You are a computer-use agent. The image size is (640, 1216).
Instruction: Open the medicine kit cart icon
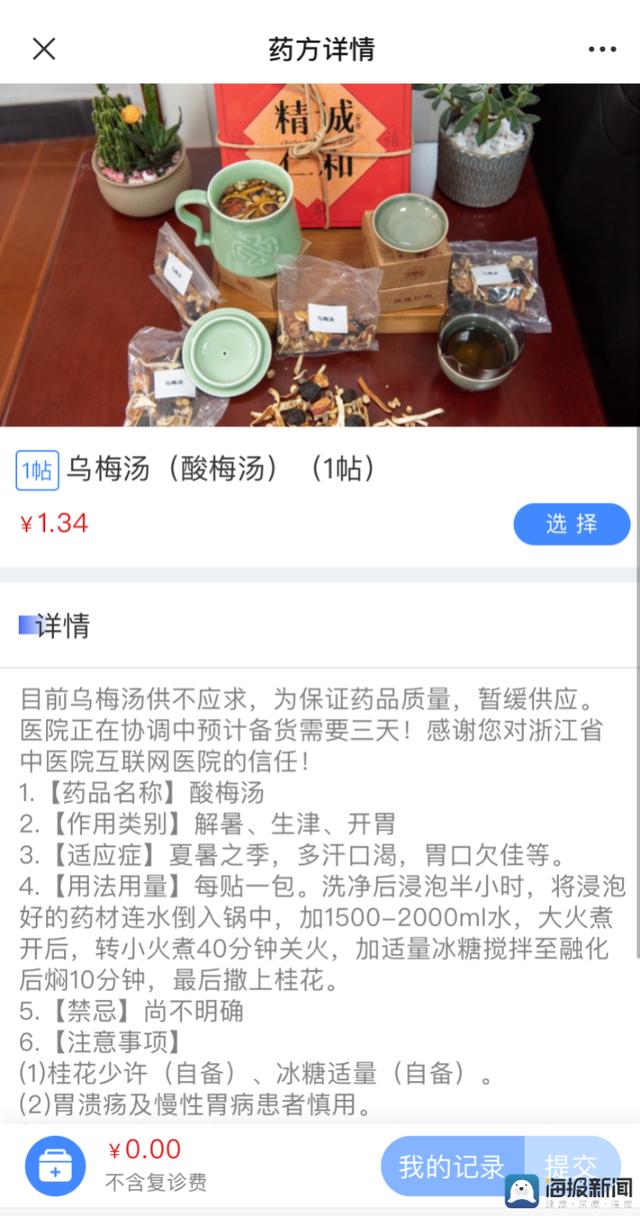pyautogui.click(x=55, y=1166)
